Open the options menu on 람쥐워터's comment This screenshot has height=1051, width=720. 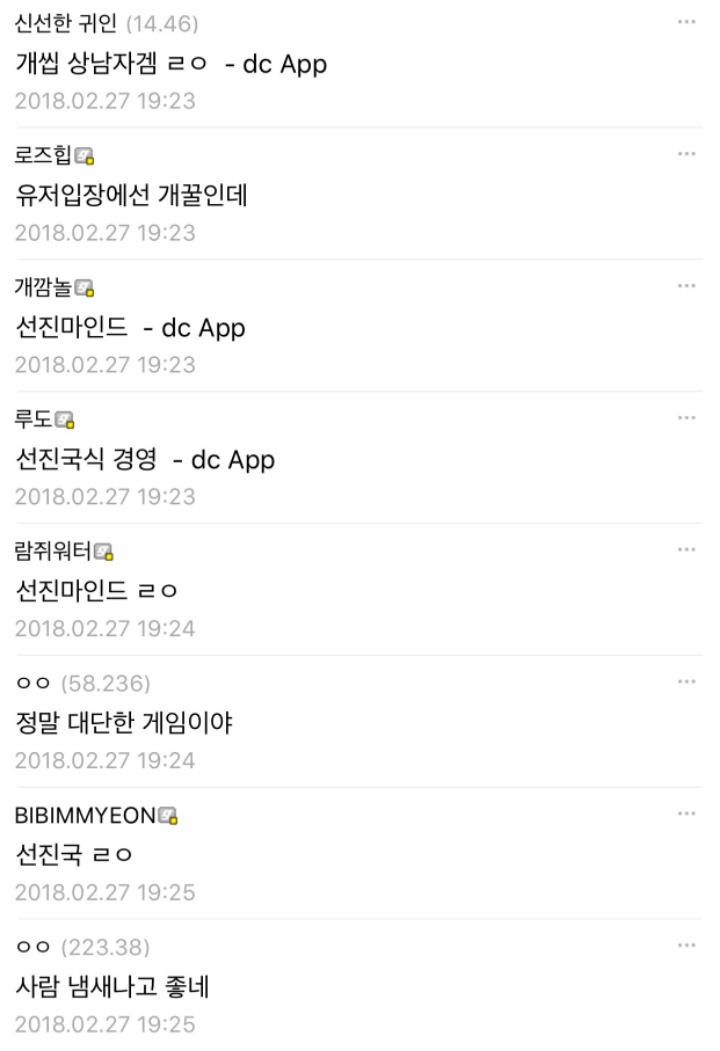point(686,548)
